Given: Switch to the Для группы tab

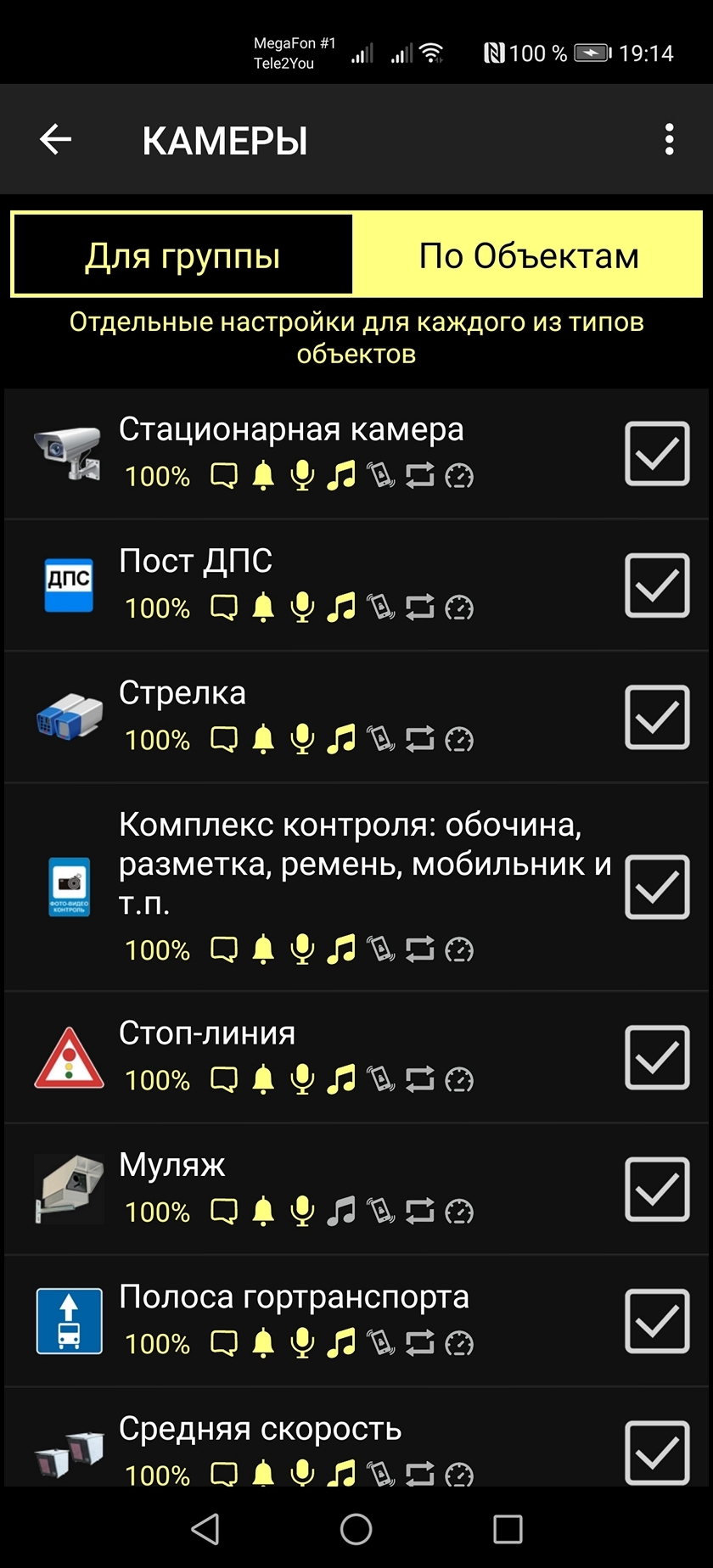Looking at the screenshot, I should (x=182, y=255).
